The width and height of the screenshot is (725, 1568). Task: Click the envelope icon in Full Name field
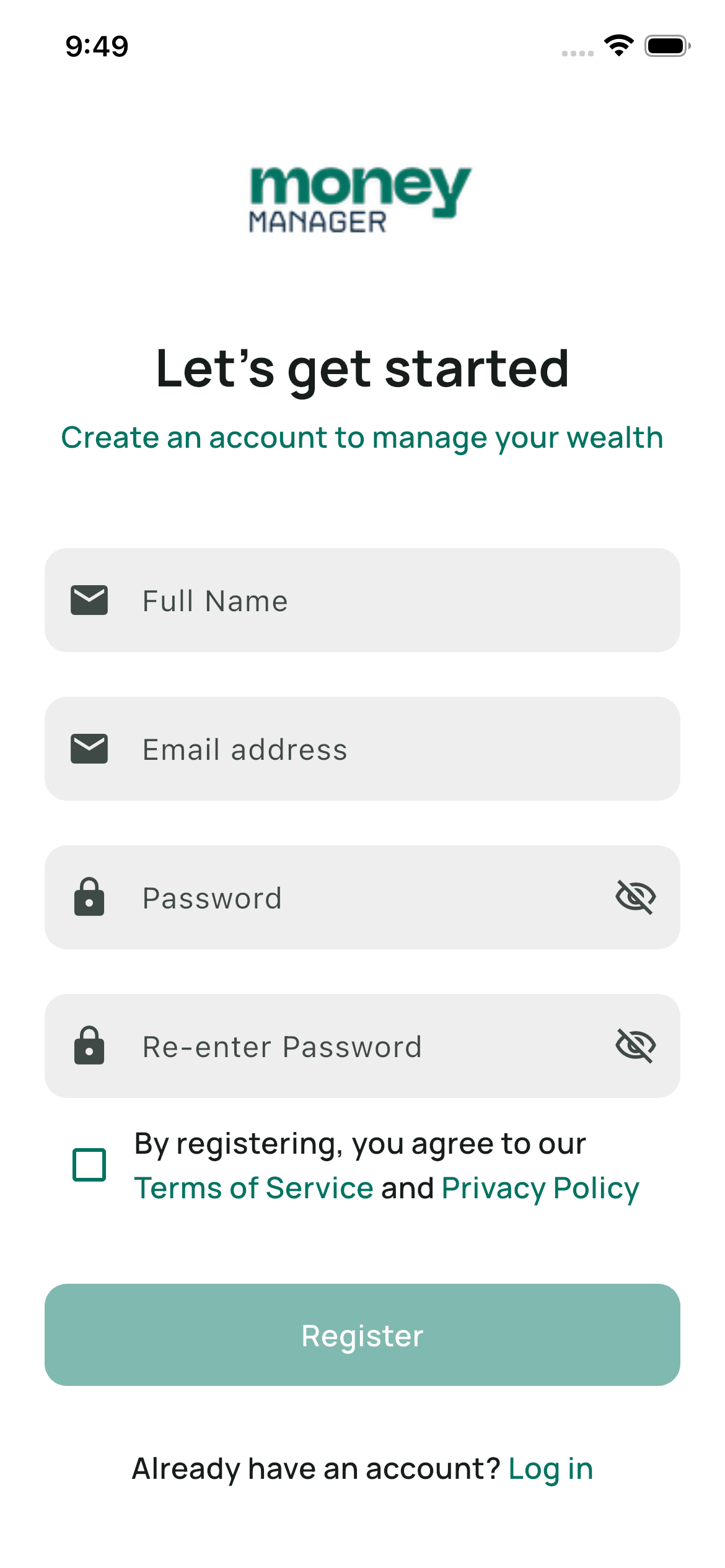90,599
